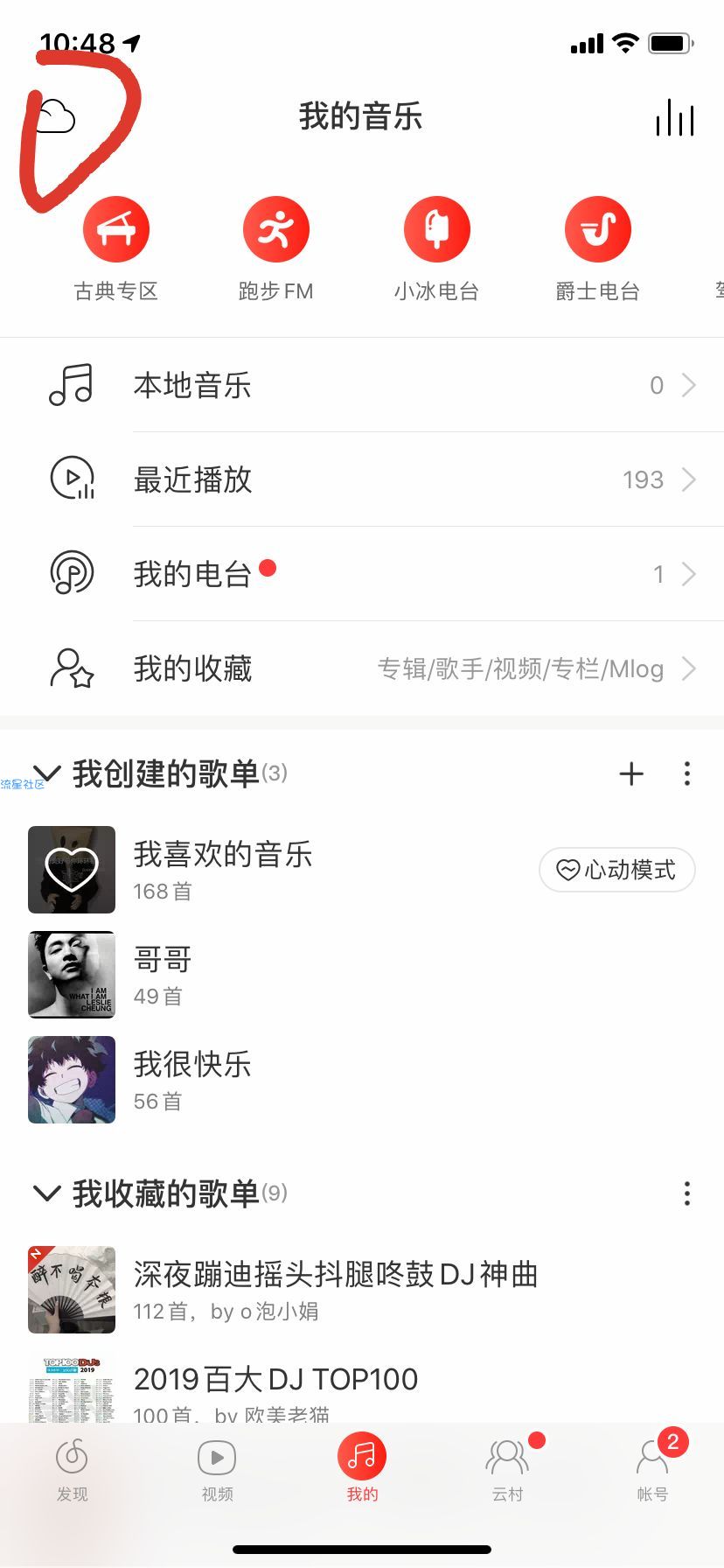Create a new playlist with plus icon
Screen dimensions: 724x1568
pos(631,773)
